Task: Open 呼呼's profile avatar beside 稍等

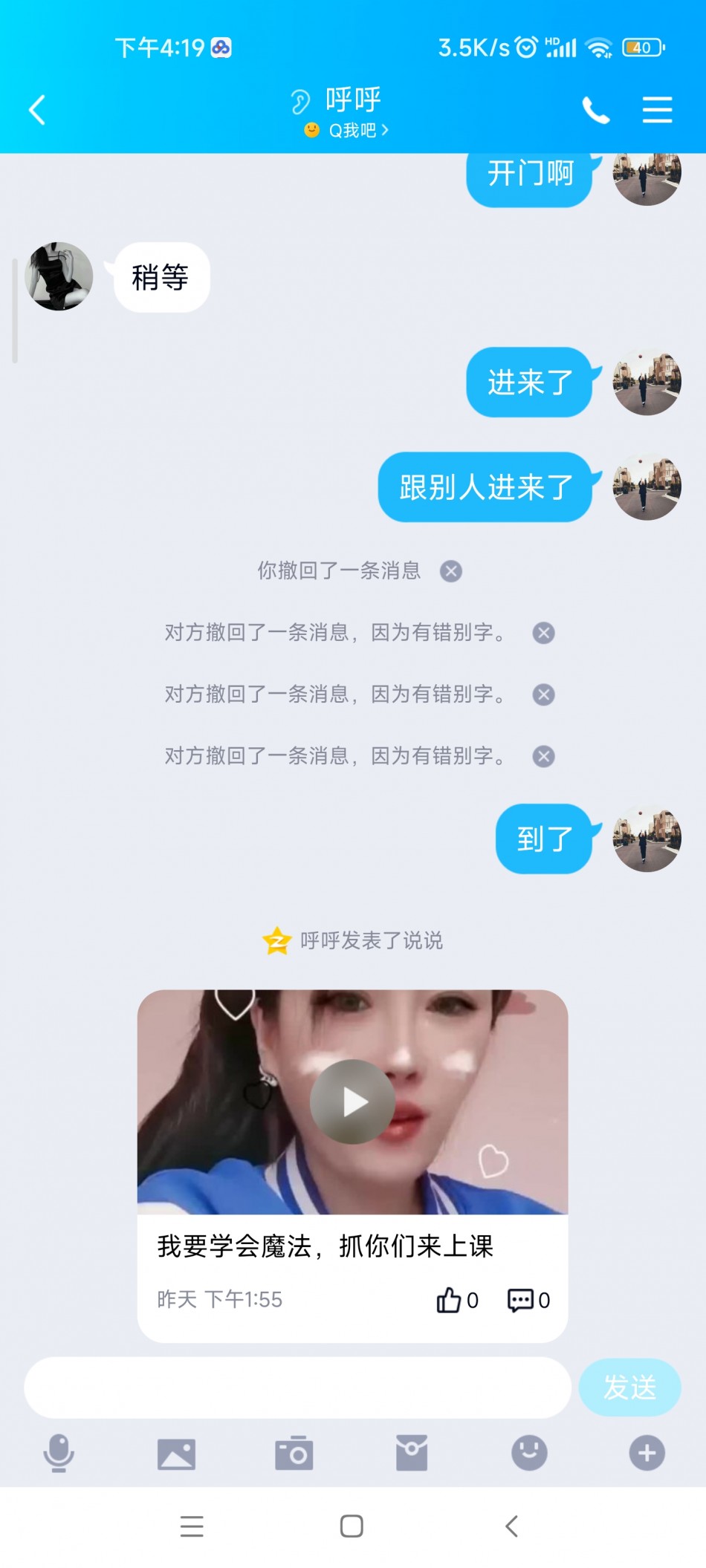Action: coord(59,276)
